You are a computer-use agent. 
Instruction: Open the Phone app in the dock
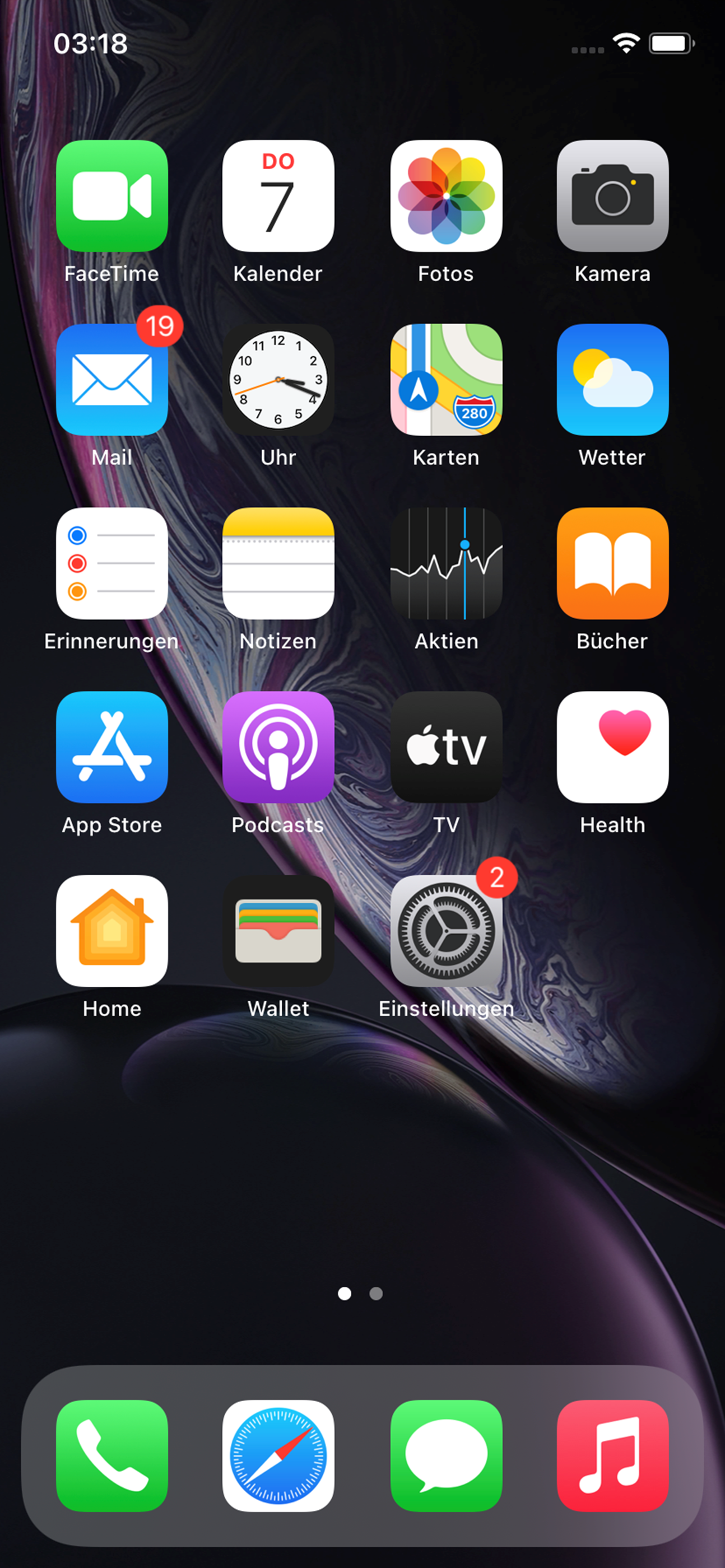click(111, 1456)
